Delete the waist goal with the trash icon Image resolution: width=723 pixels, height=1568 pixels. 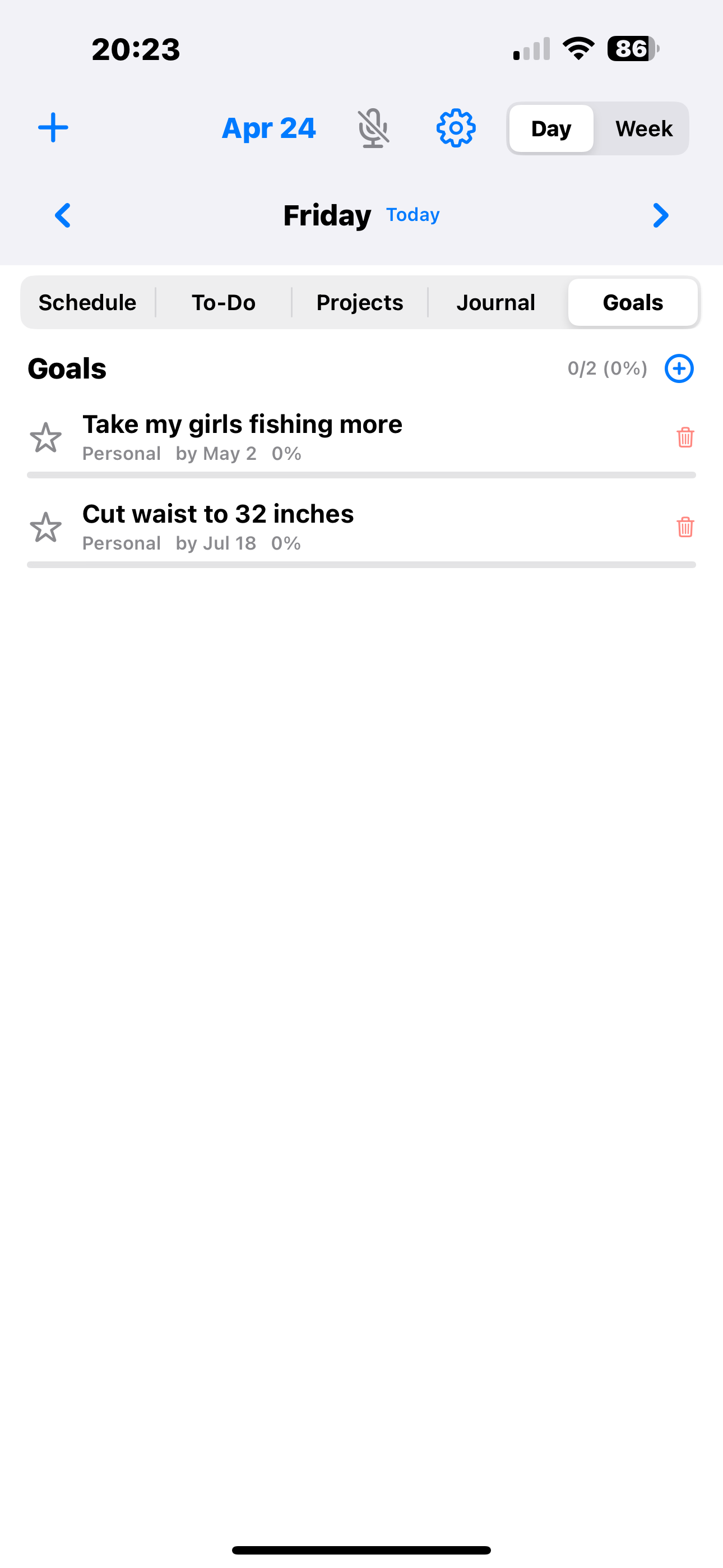point(684,527)
